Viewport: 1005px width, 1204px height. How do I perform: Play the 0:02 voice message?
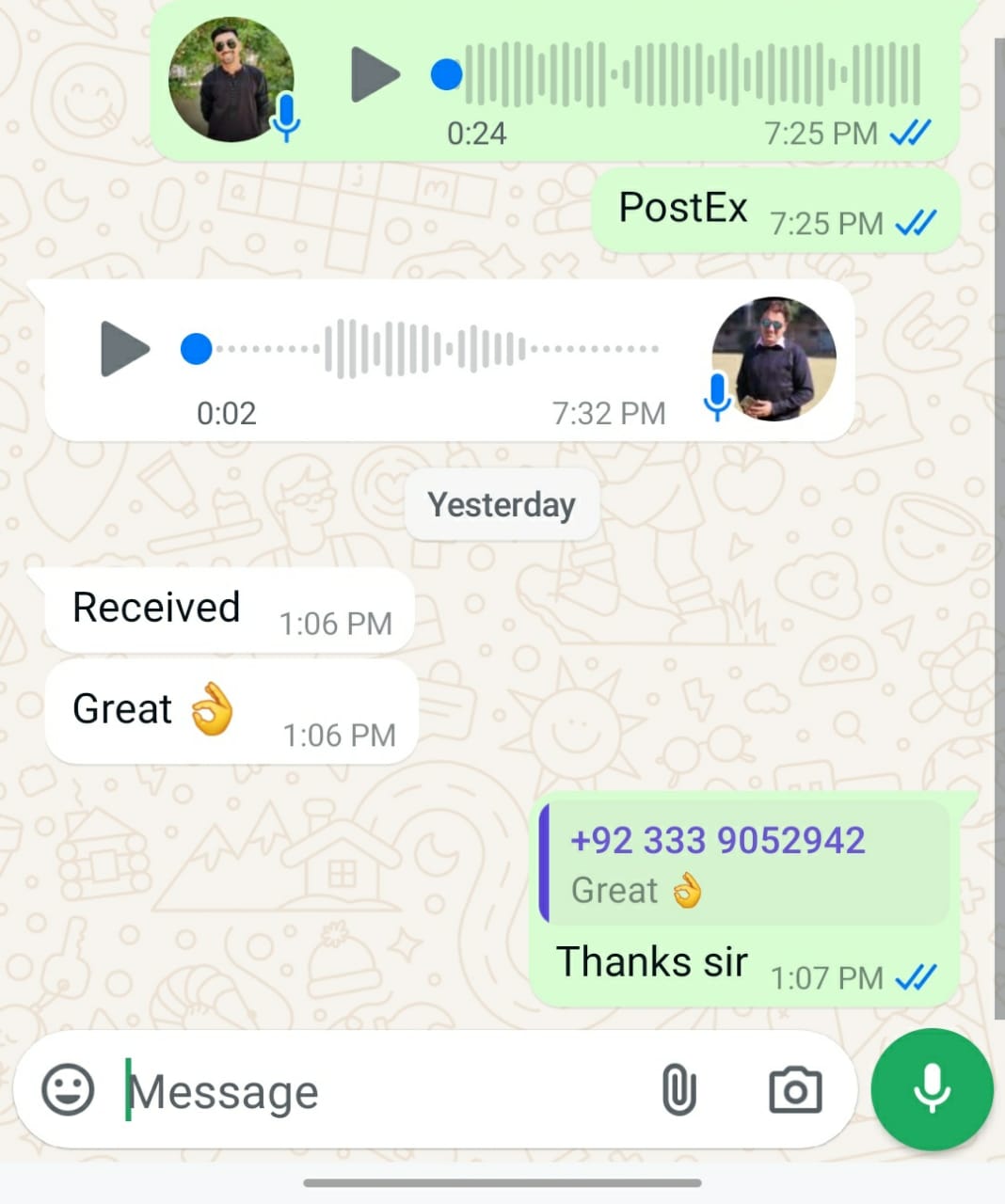click(x=124, y=349)
